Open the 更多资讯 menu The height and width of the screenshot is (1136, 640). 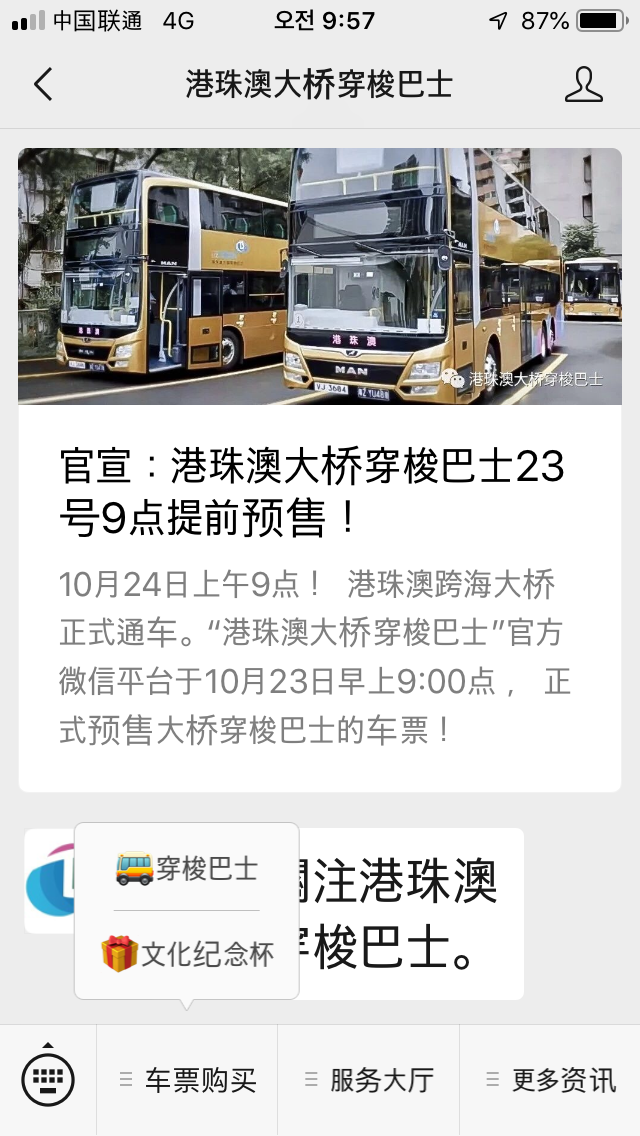point(551,1080)
